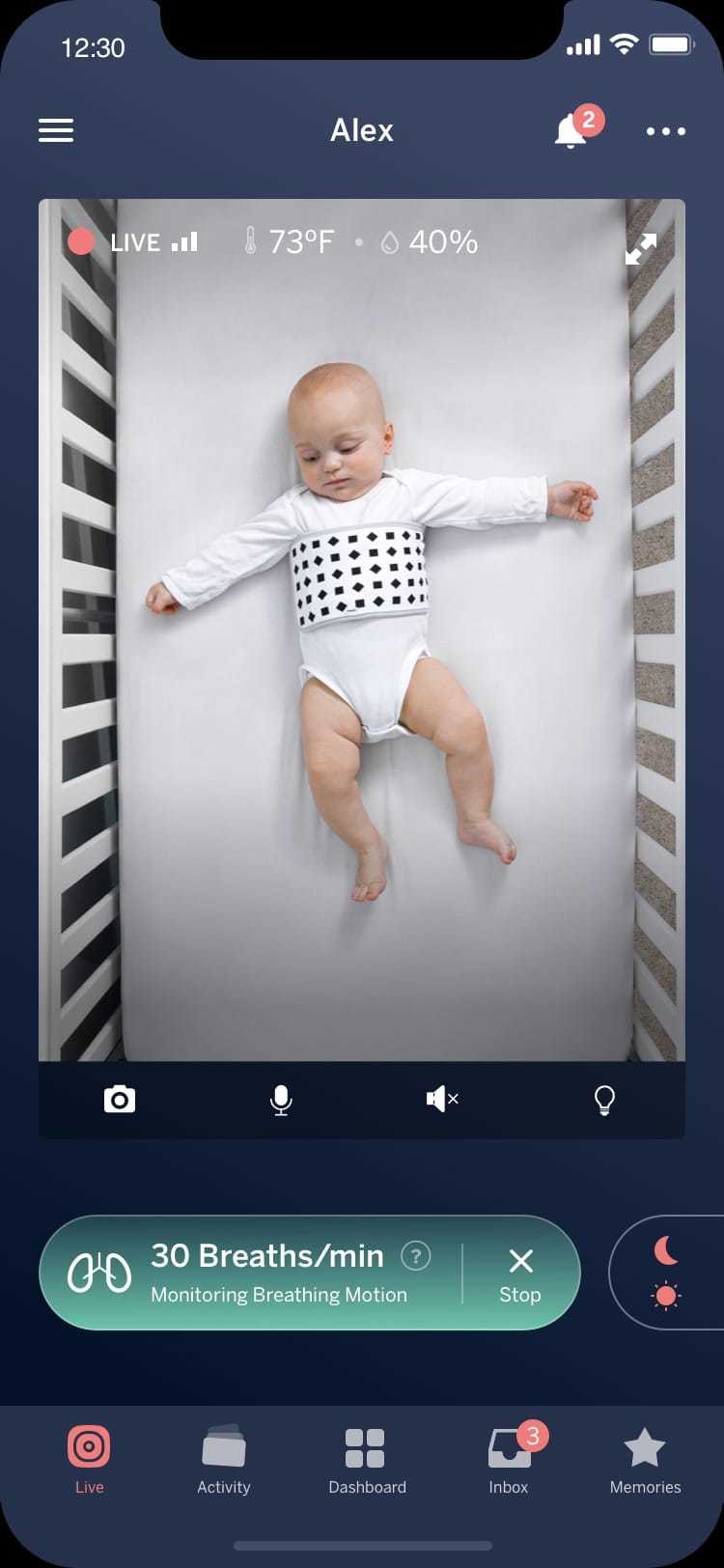The height and width of the screenshot is (1568, 724).
Task: Tap the microphone to talk
Action: click(x=281, y=1100)
